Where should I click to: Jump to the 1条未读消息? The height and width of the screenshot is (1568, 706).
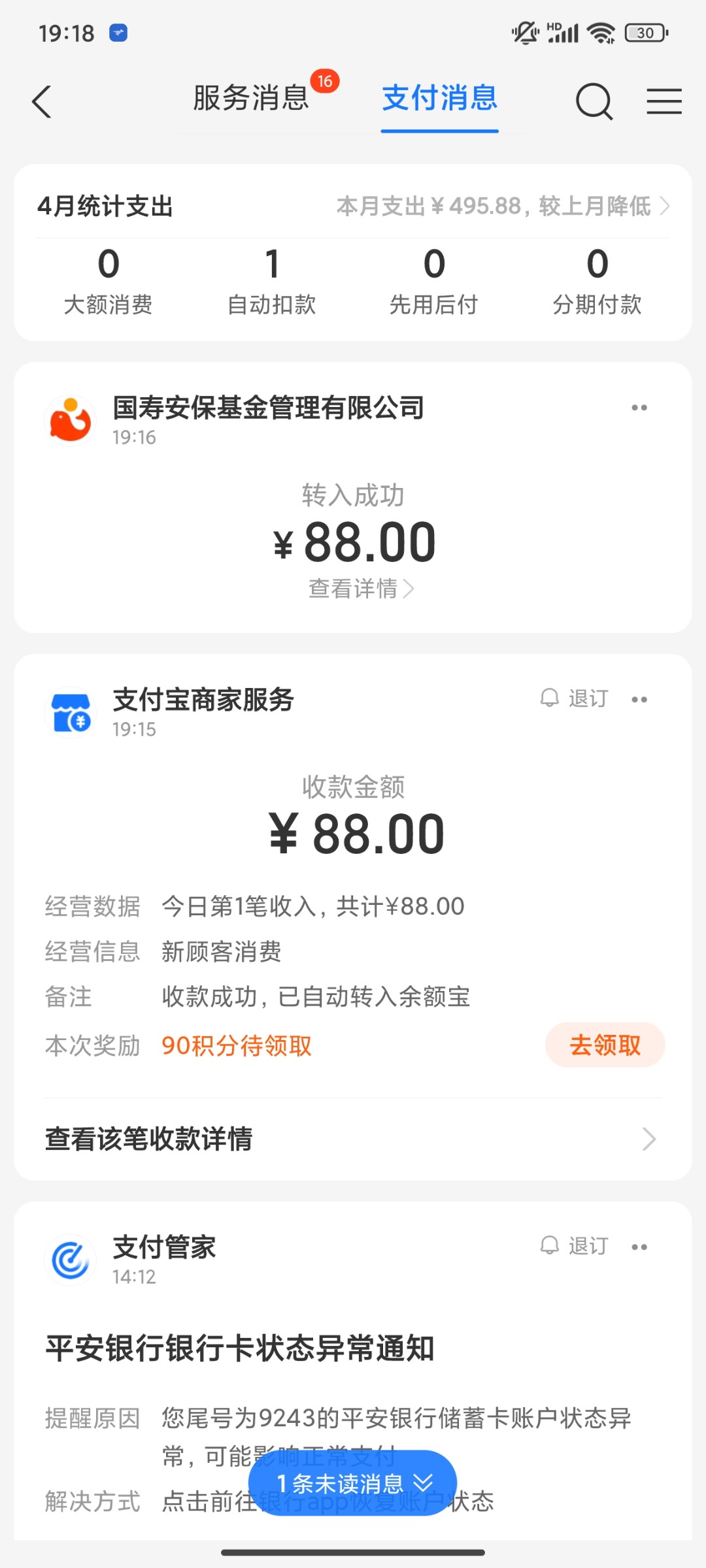coord(352,1483)
